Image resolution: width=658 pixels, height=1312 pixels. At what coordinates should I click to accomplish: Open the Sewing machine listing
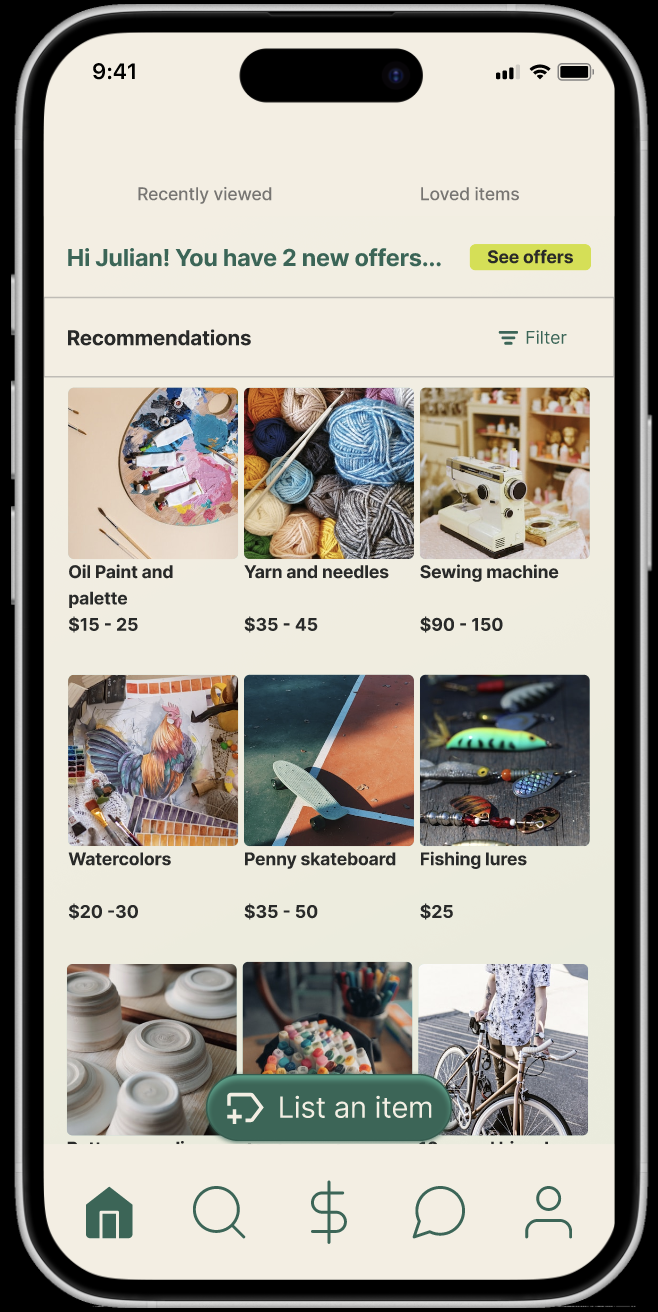pos(505,473)
